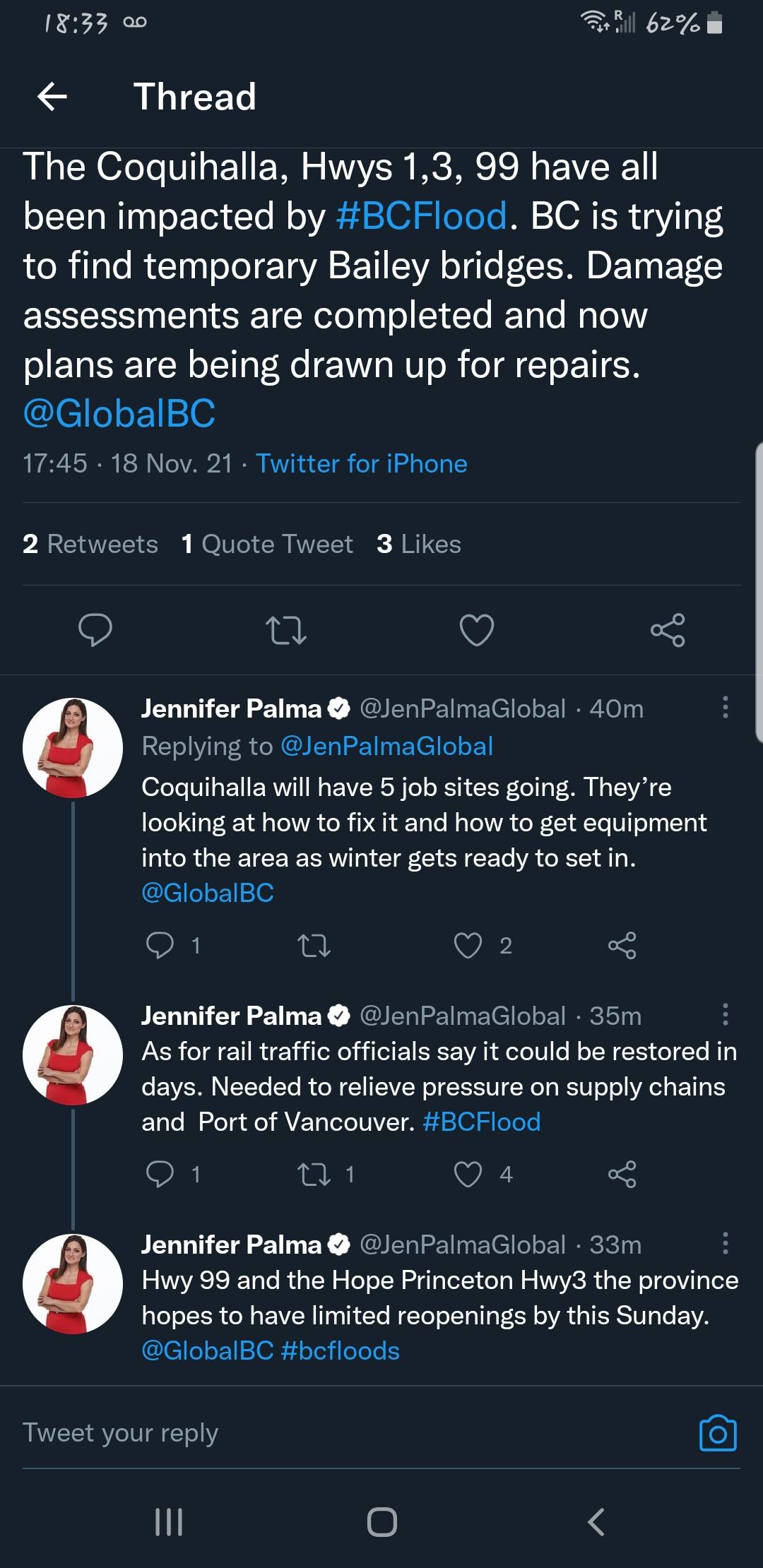Open recent apps from the navigation bar
This screenshot has height=1568, width=763.
pos(169,1521)
